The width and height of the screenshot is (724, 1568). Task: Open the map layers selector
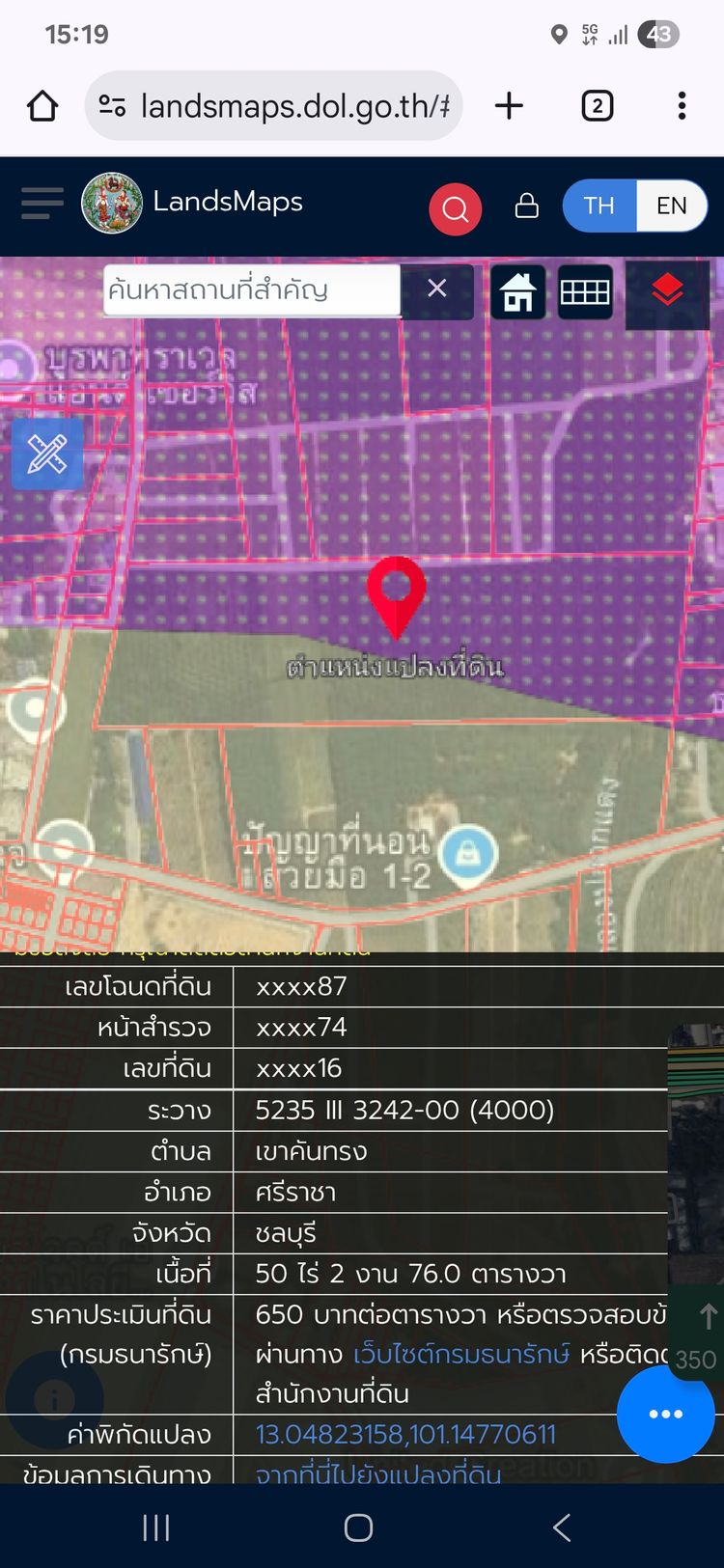(667, 290)
